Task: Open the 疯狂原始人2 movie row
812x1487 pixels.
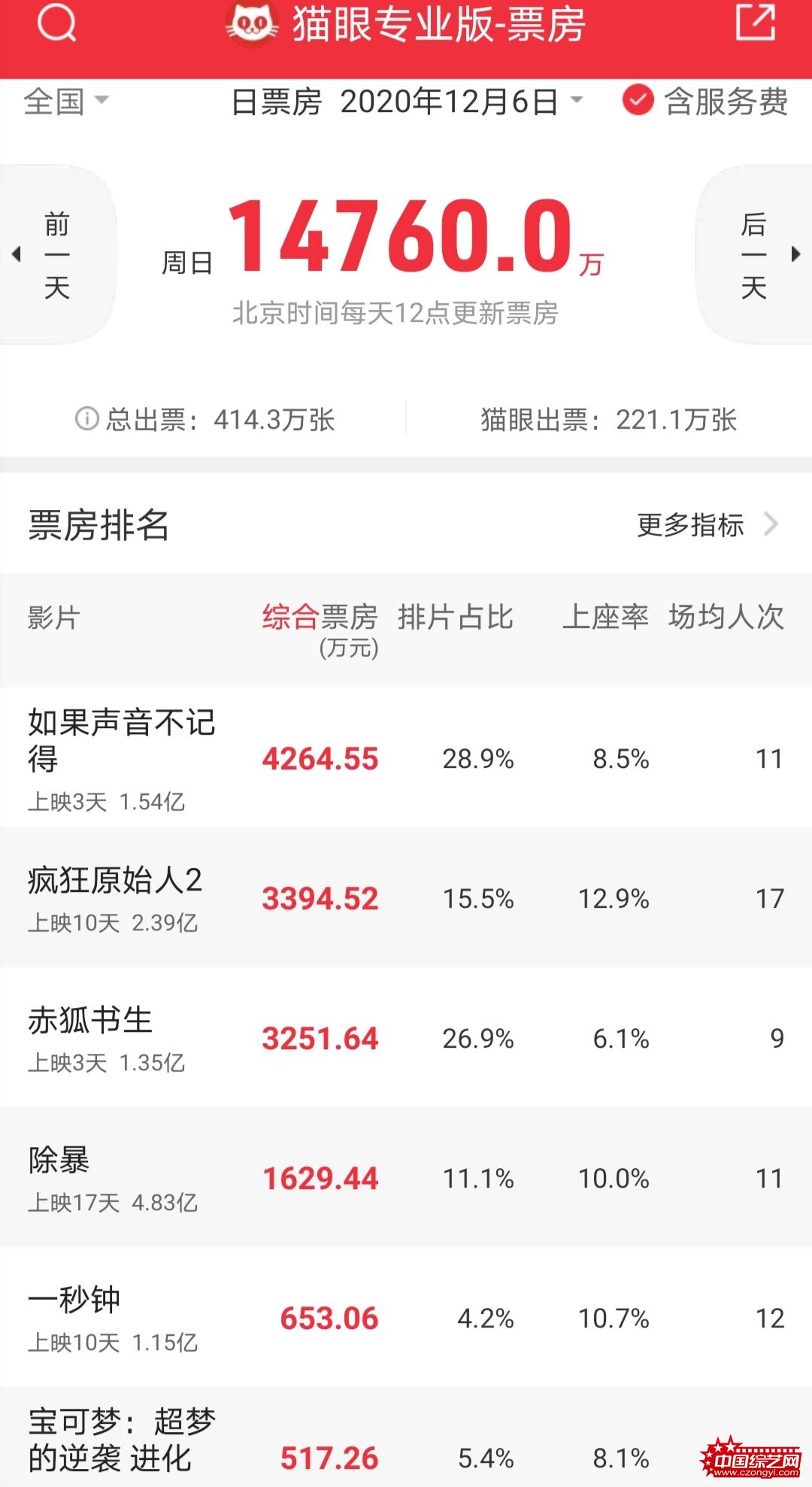Action: click(406, 898)
